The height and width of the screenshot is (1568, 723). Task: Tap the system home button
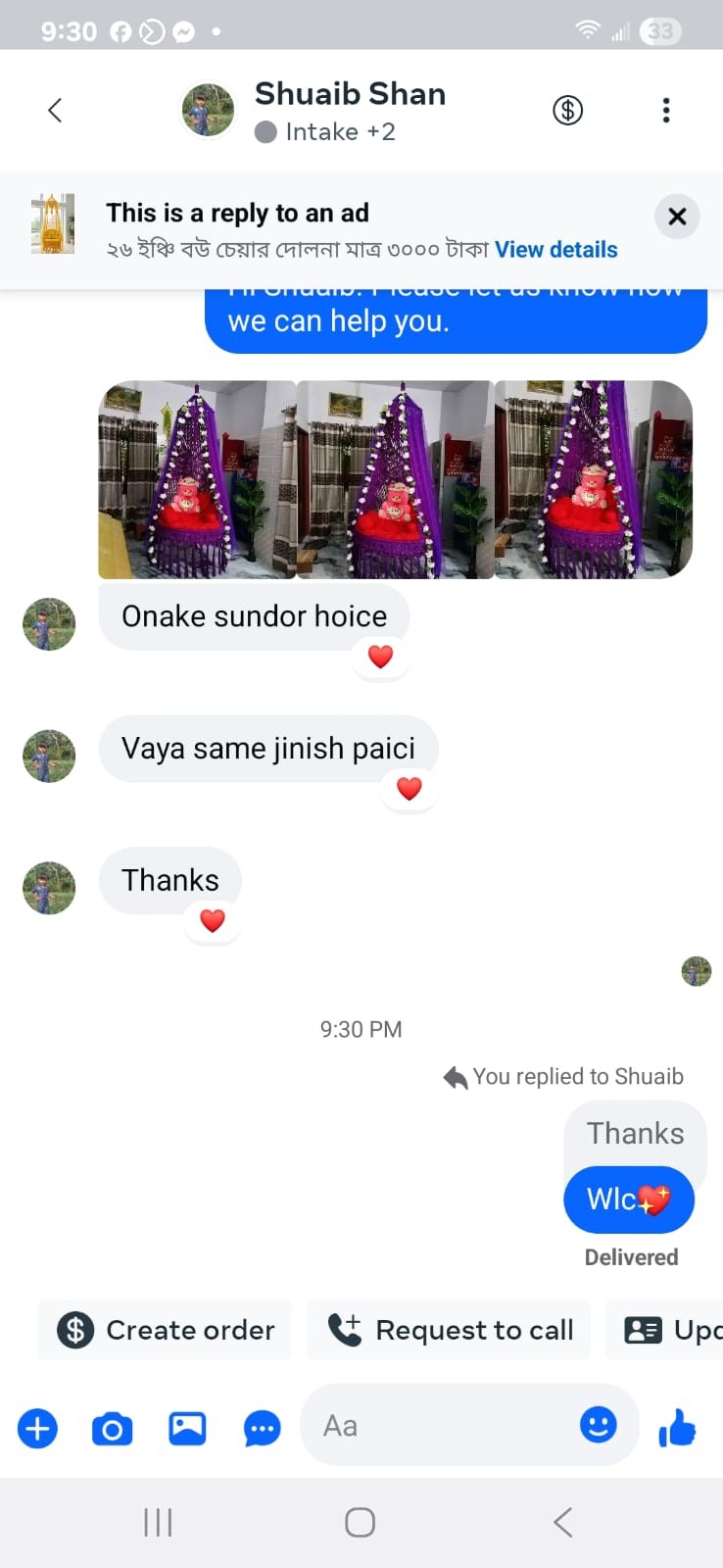[x=360, y=1522]
